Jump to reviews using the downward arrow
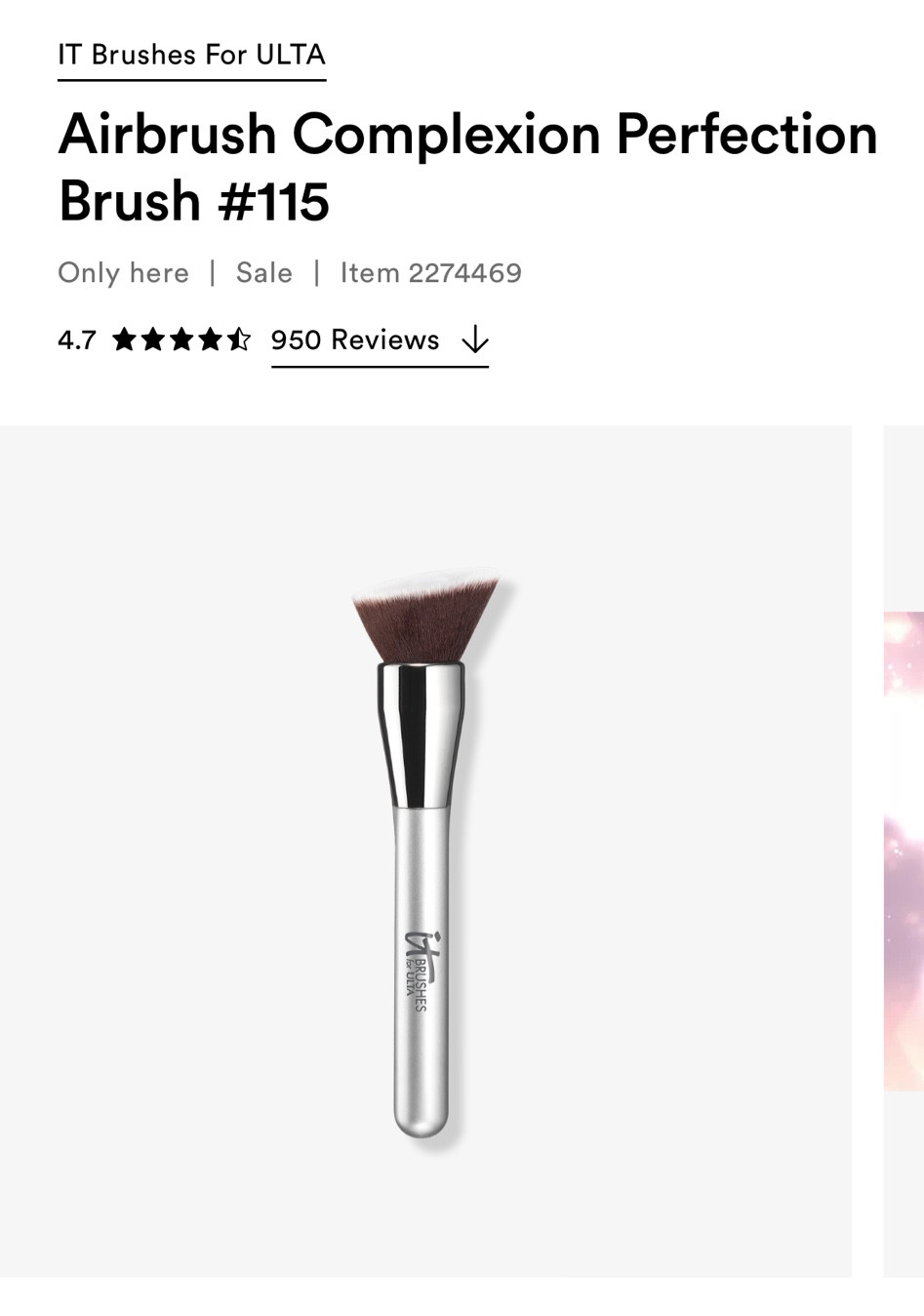Image resolution: width=924 pixels, height=1316 pixels. [x=475, y=340]
